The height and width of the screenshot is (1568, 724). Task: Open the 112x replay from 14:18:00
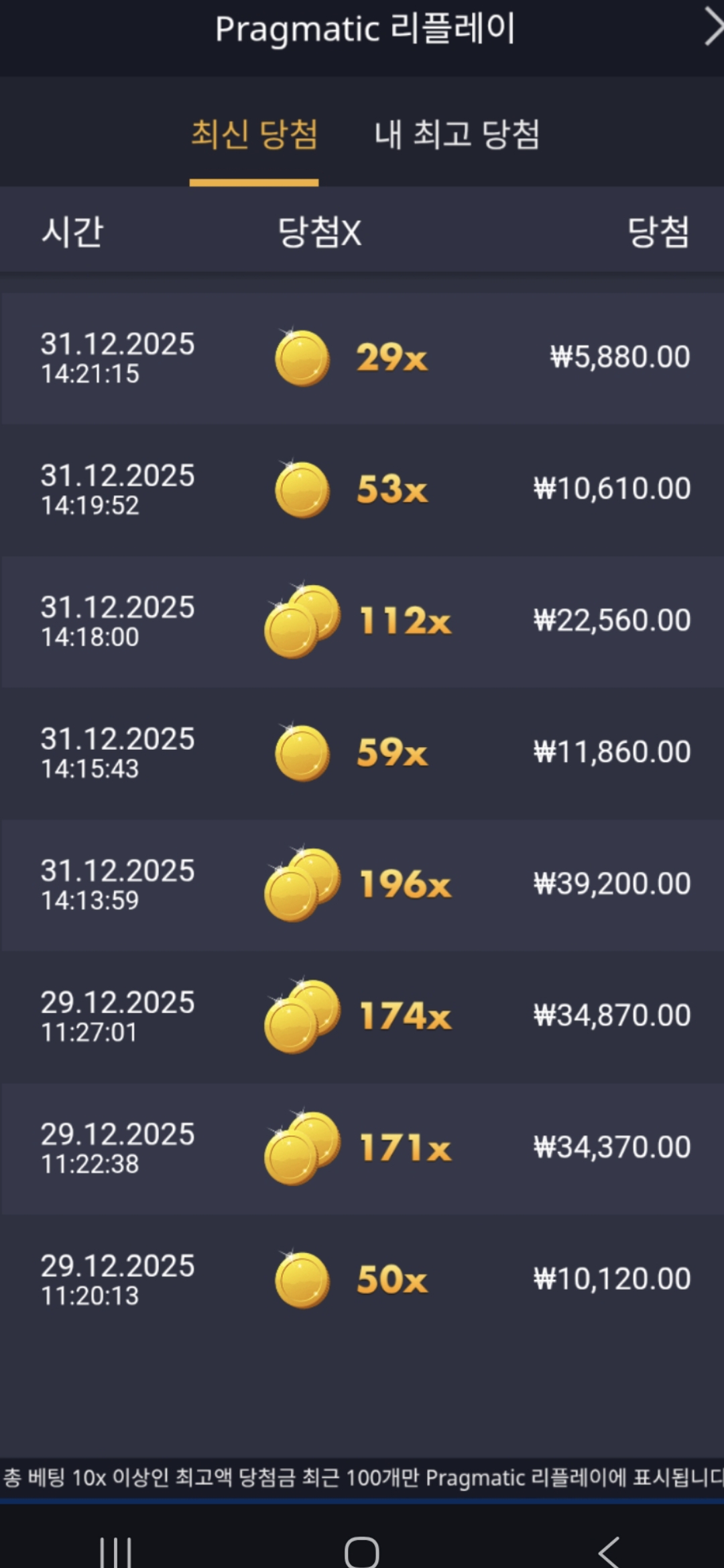[362, 621]
